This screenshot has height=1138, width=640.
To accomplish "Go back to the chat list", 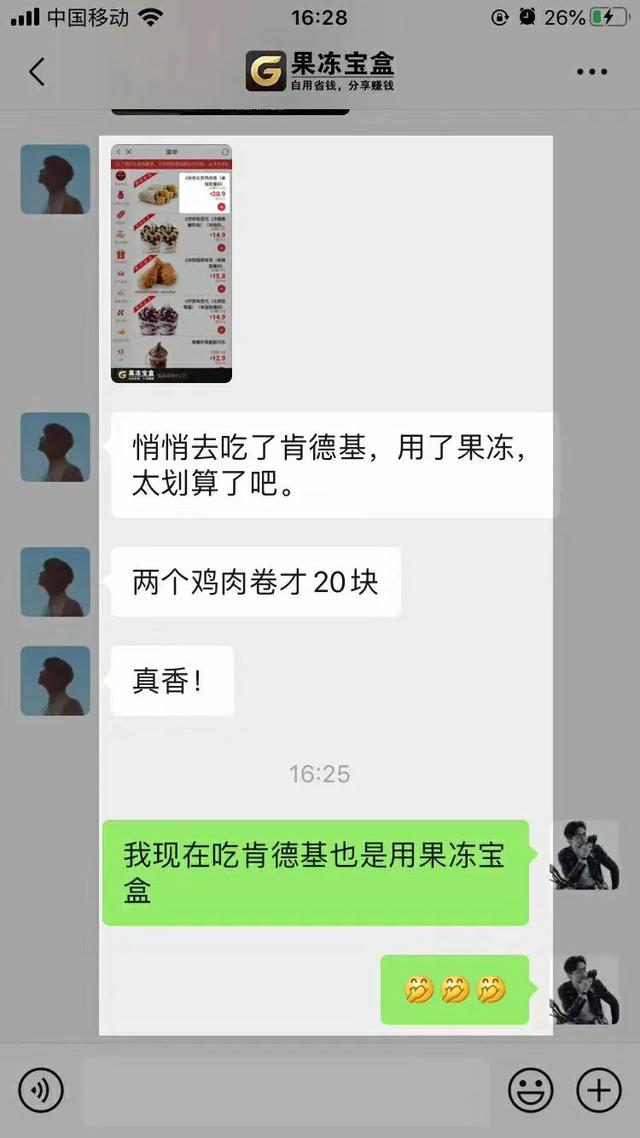I will pyautogui.click(x=37, y=72).
